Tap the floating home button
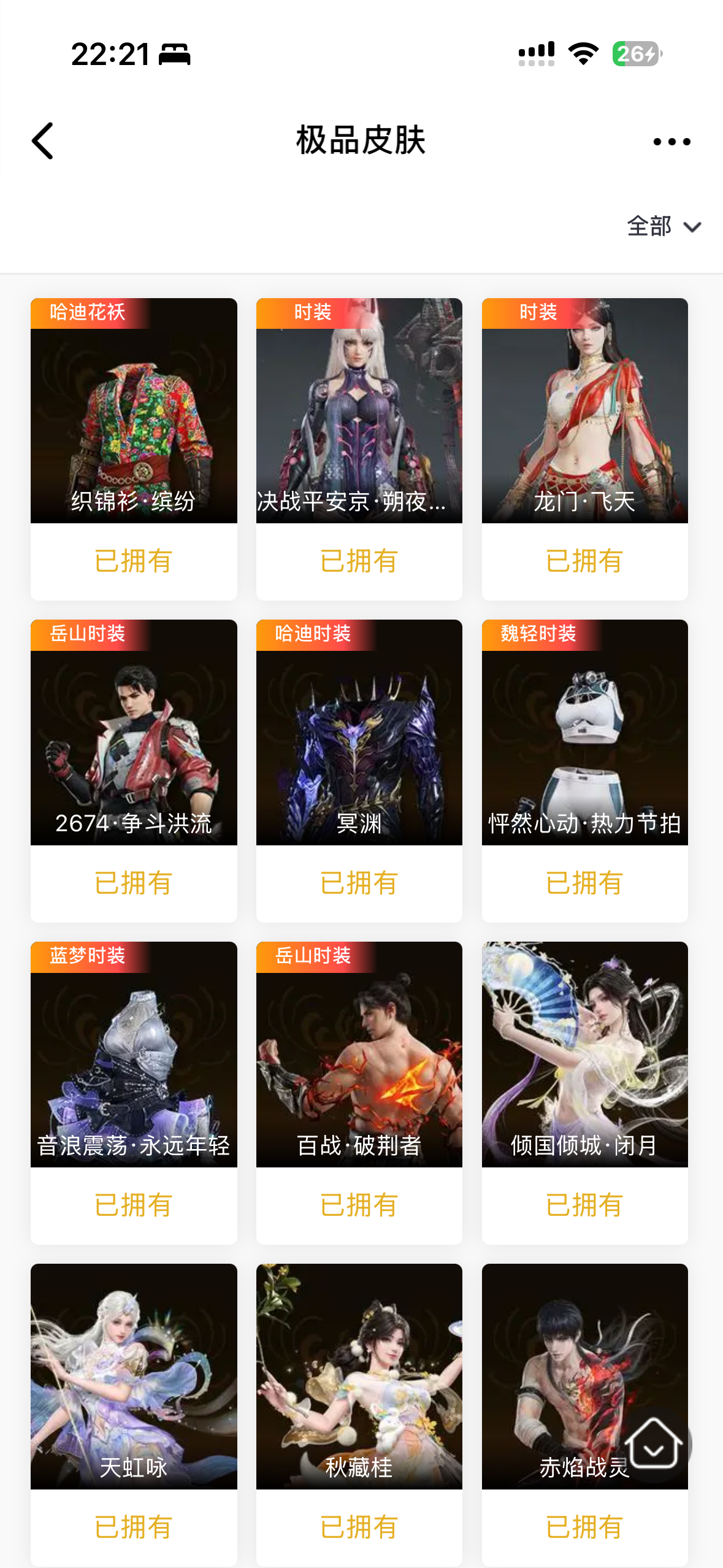The width and height of the screenshot is (723, 1568). [654, 1444]
